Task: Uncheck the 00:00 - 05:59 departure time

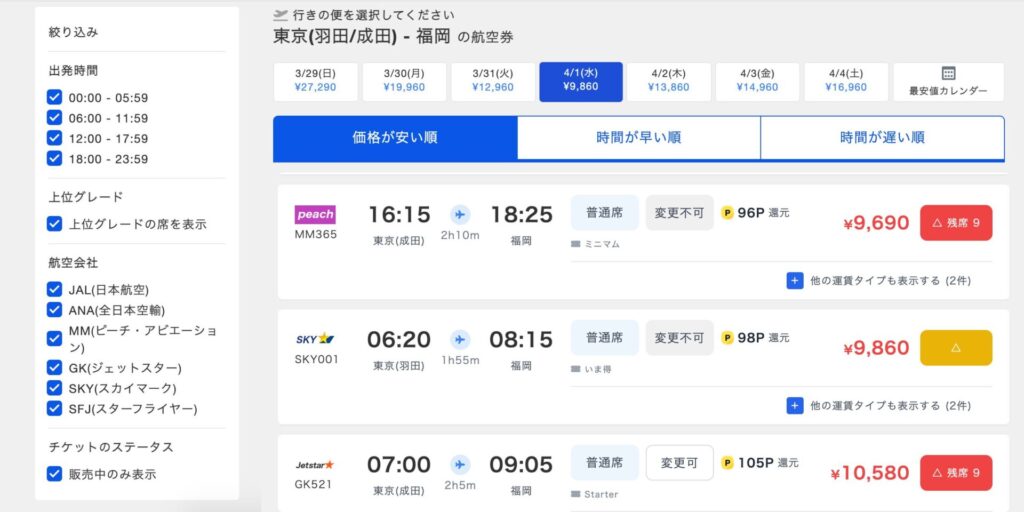Action: click(x=55, y=98)
